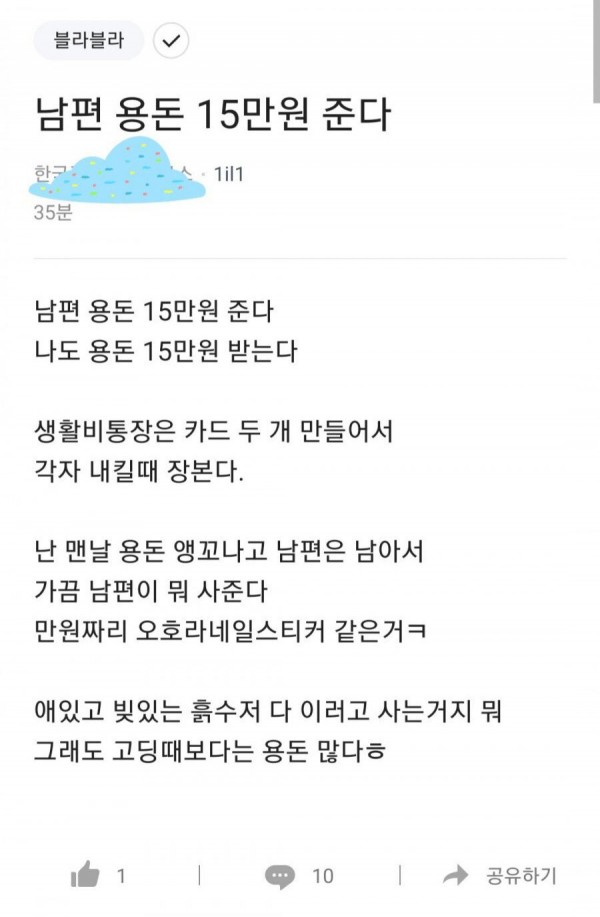Image resolution: width=600 pixels, height=917 pixels.
Task: Open the 10 comments
Action: point(282,876)
